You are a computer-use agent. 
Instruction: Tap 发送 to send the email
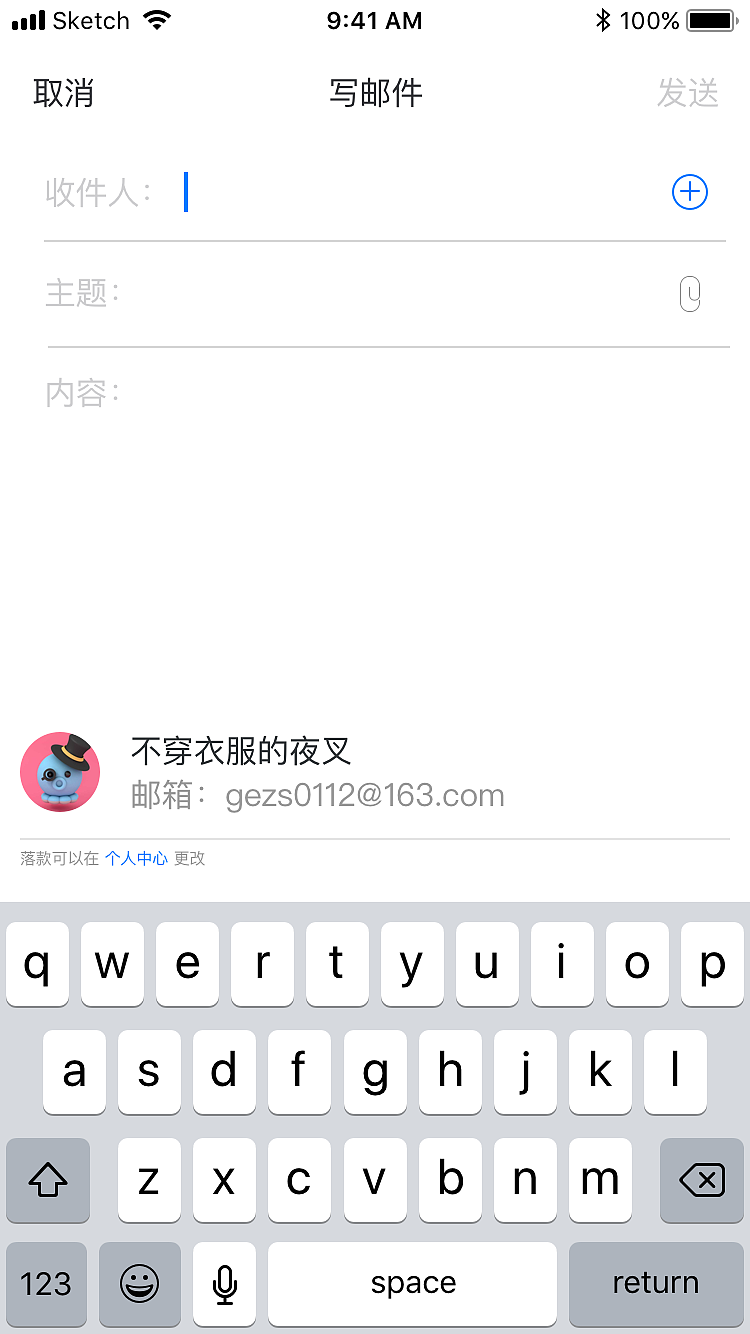(688, 93)
